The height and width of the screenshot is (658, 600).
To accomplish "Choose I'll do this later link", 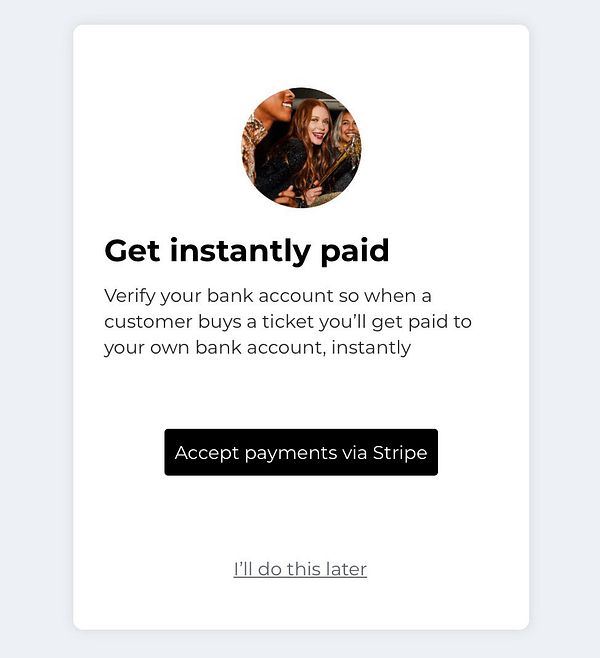I will tap(300, 569).
